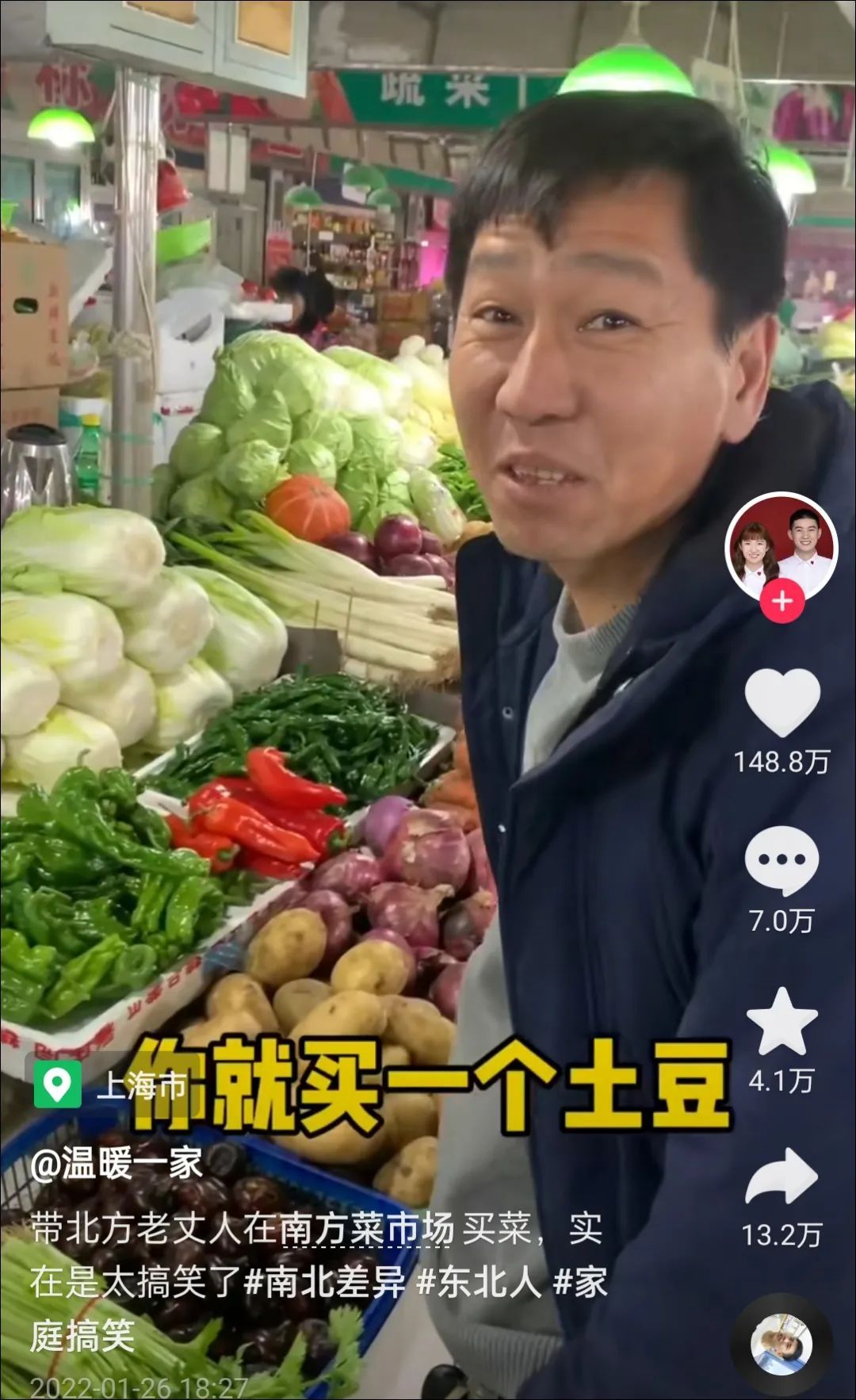This screenshot has width=856, height=1400.
Task: Open the spinning music disc
Action: 781,1344
